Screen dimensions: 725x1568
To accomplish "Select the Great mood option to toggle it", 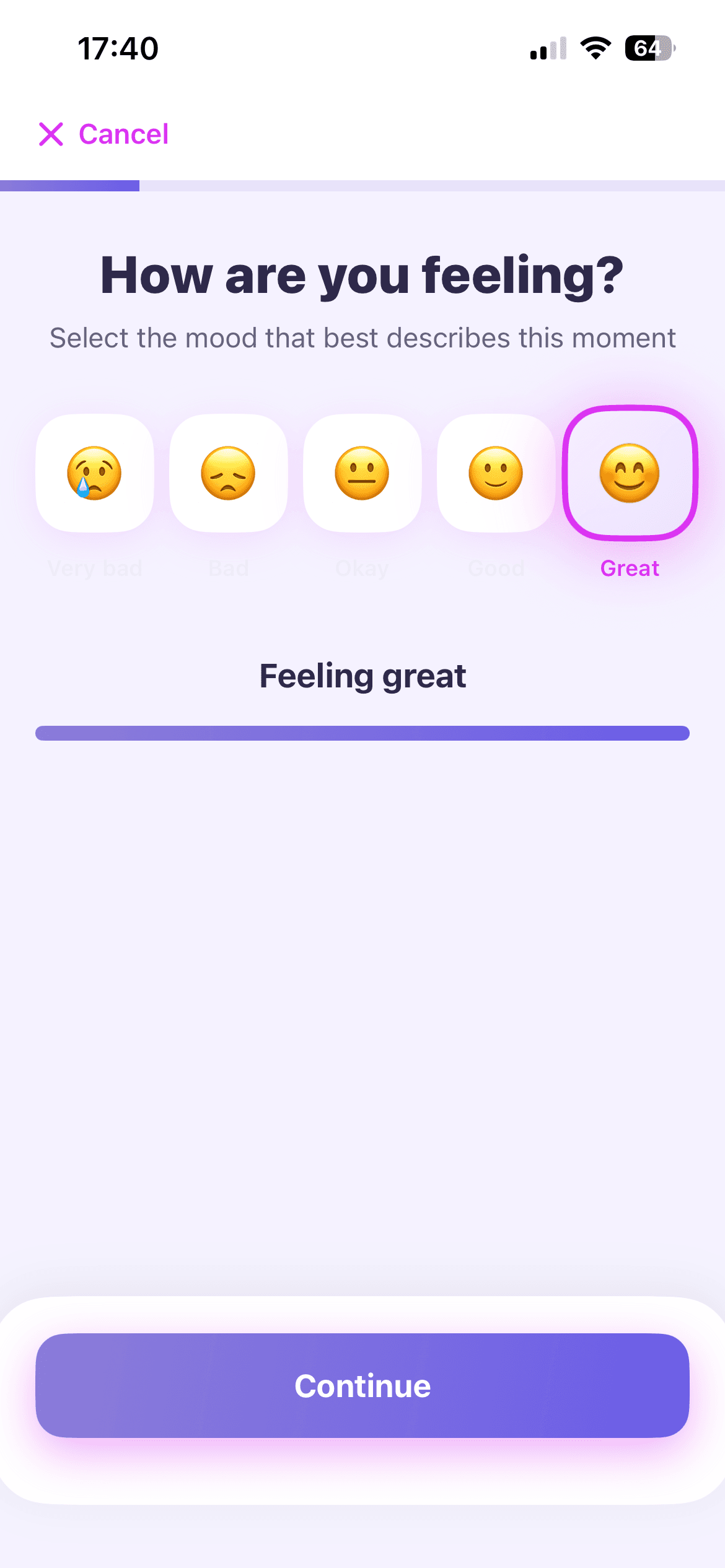I will coord(630,473).
